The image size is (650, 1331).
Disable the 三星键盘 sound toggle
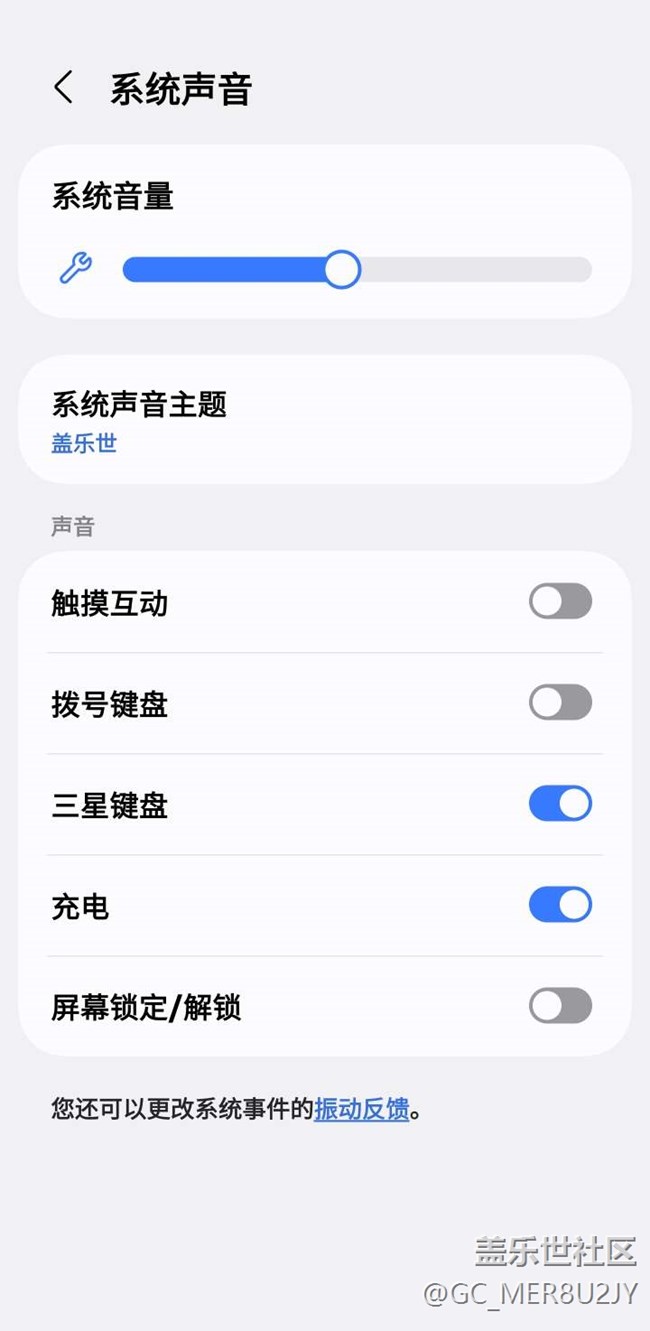click(560, 804)
